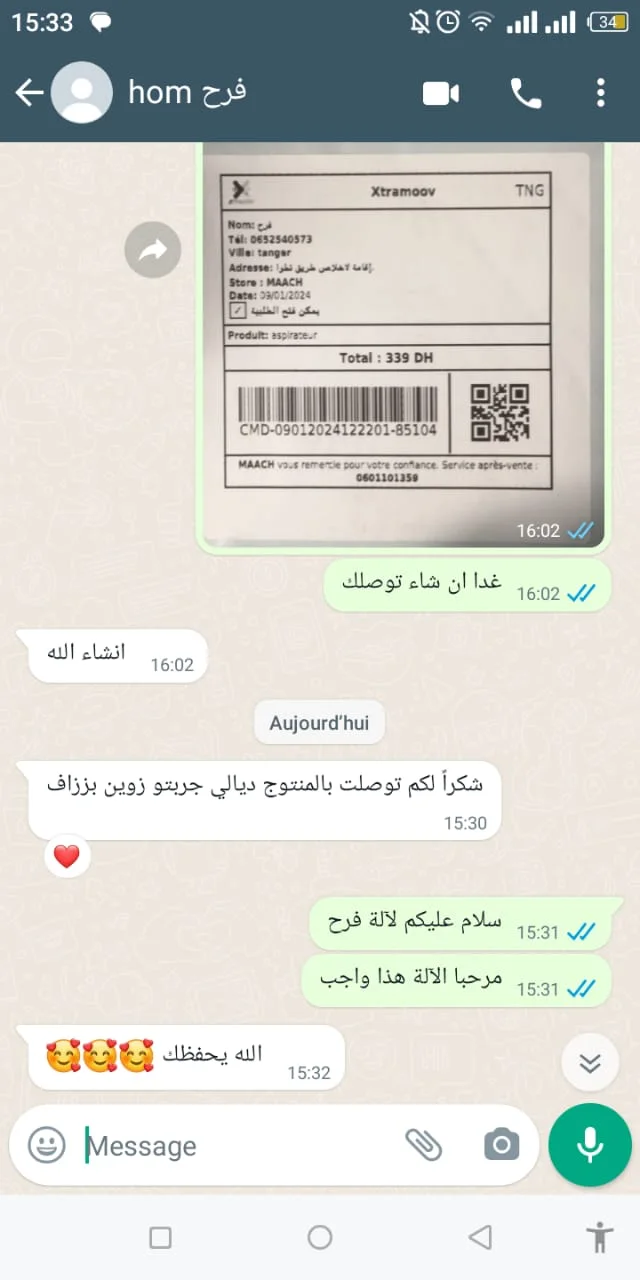Open the emoji picker
Image resolution: width=640 pixels, height=1280 pixels.
pos(46,1145)
